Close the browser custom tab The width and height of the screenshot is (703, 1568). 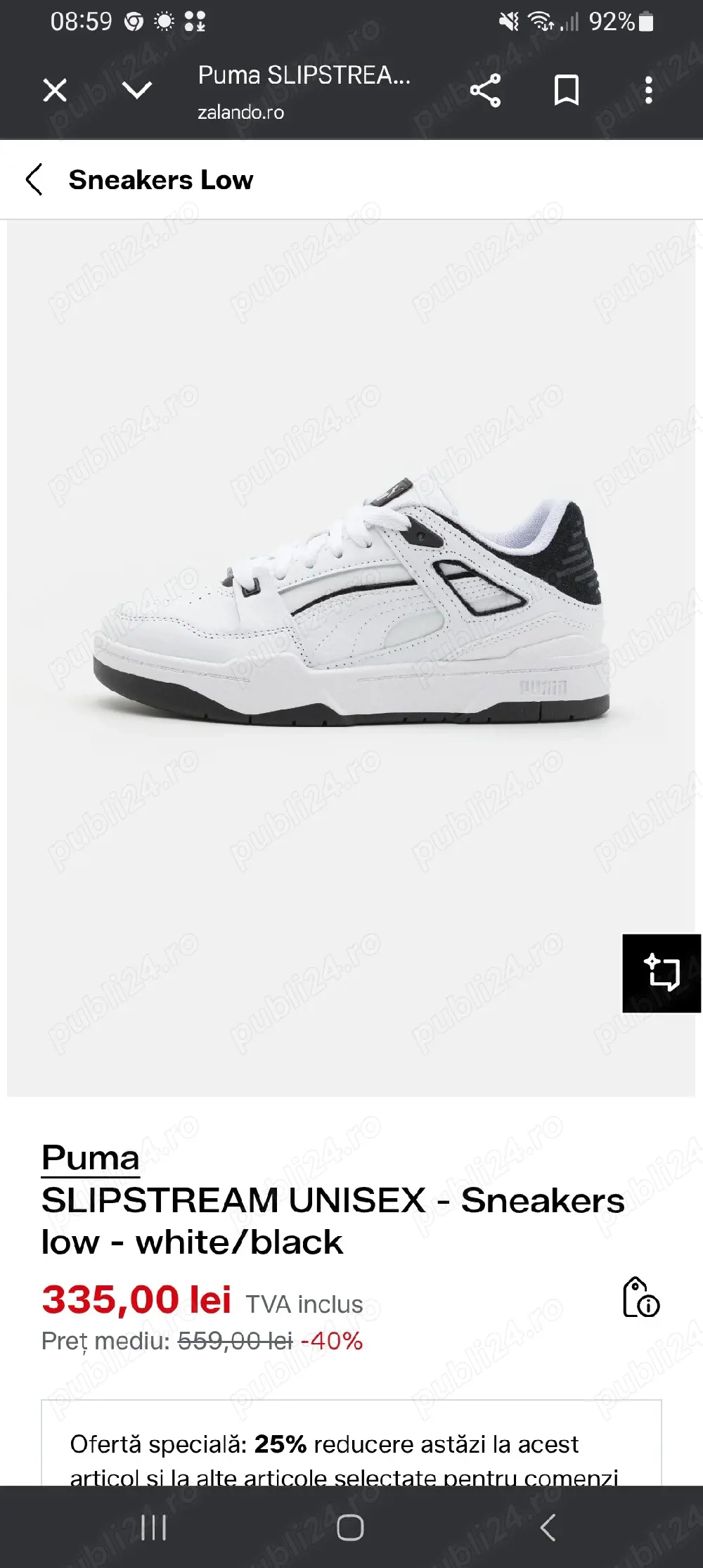(x=55, y=90)
